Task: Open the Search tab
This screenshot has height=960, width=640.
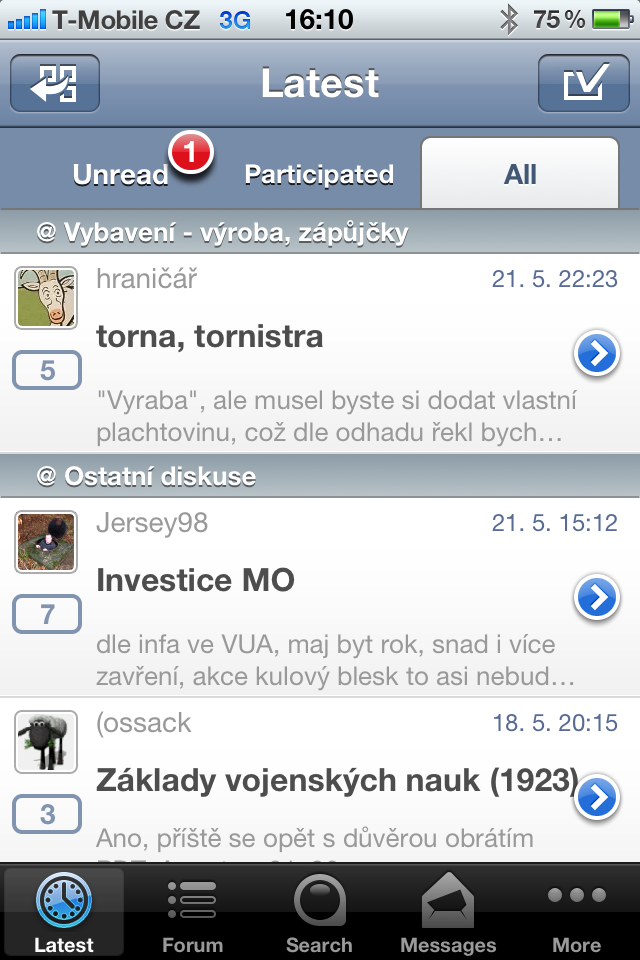Action: (x=319, y=914)
